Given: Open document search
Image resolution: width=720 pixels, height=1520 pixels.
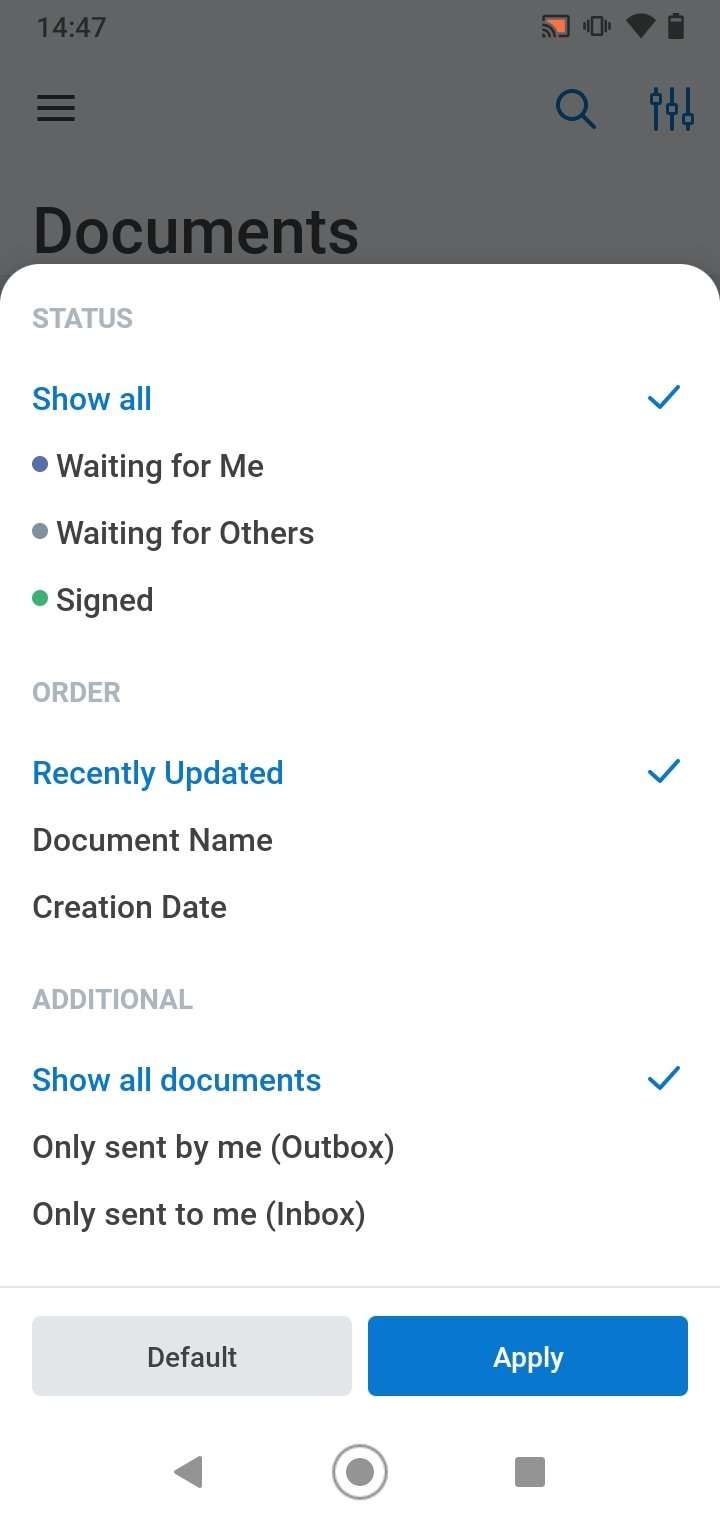Looking at the screenshot, I should [x=576, y=109].
